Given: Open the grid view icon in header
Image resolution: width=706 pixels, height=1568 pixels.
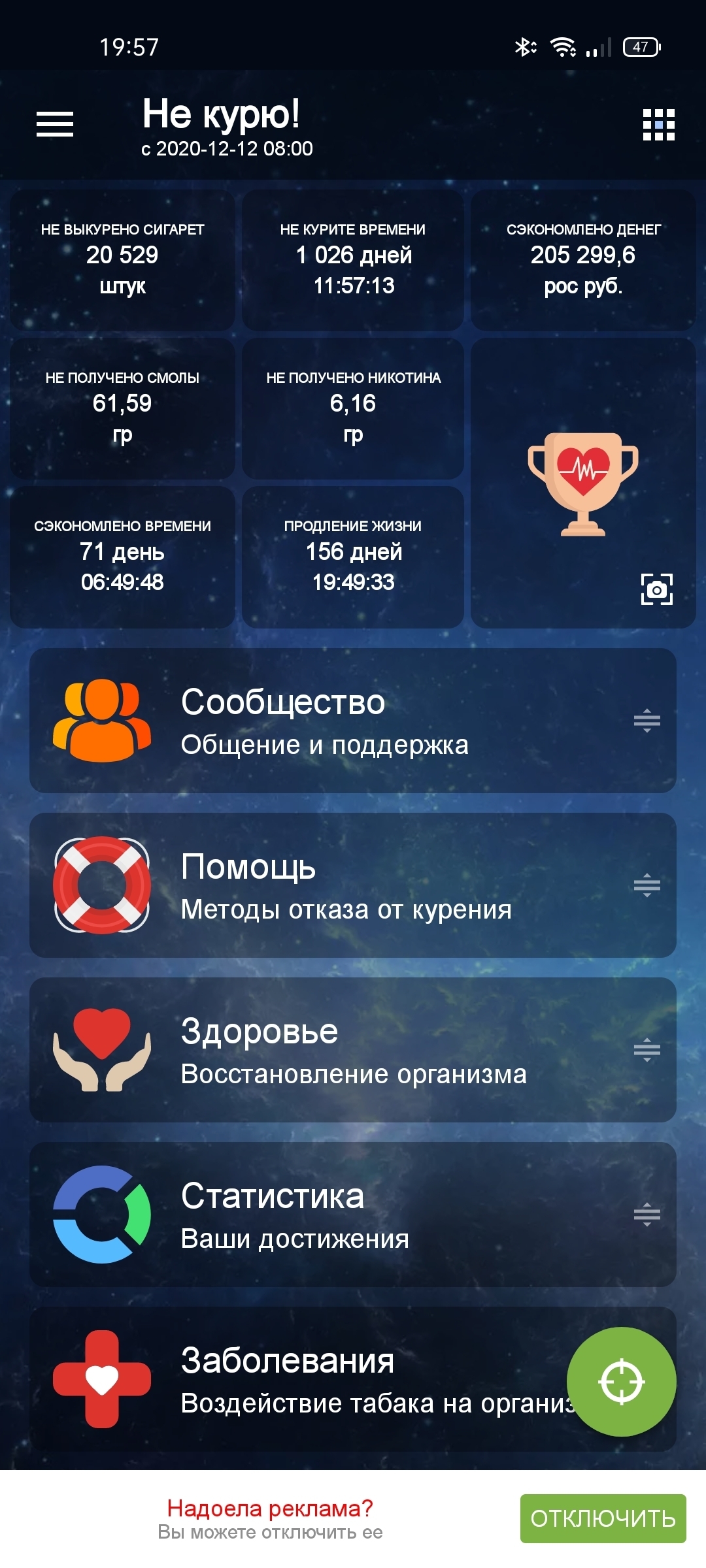Looking at the screenshot, I should (658, 125).
